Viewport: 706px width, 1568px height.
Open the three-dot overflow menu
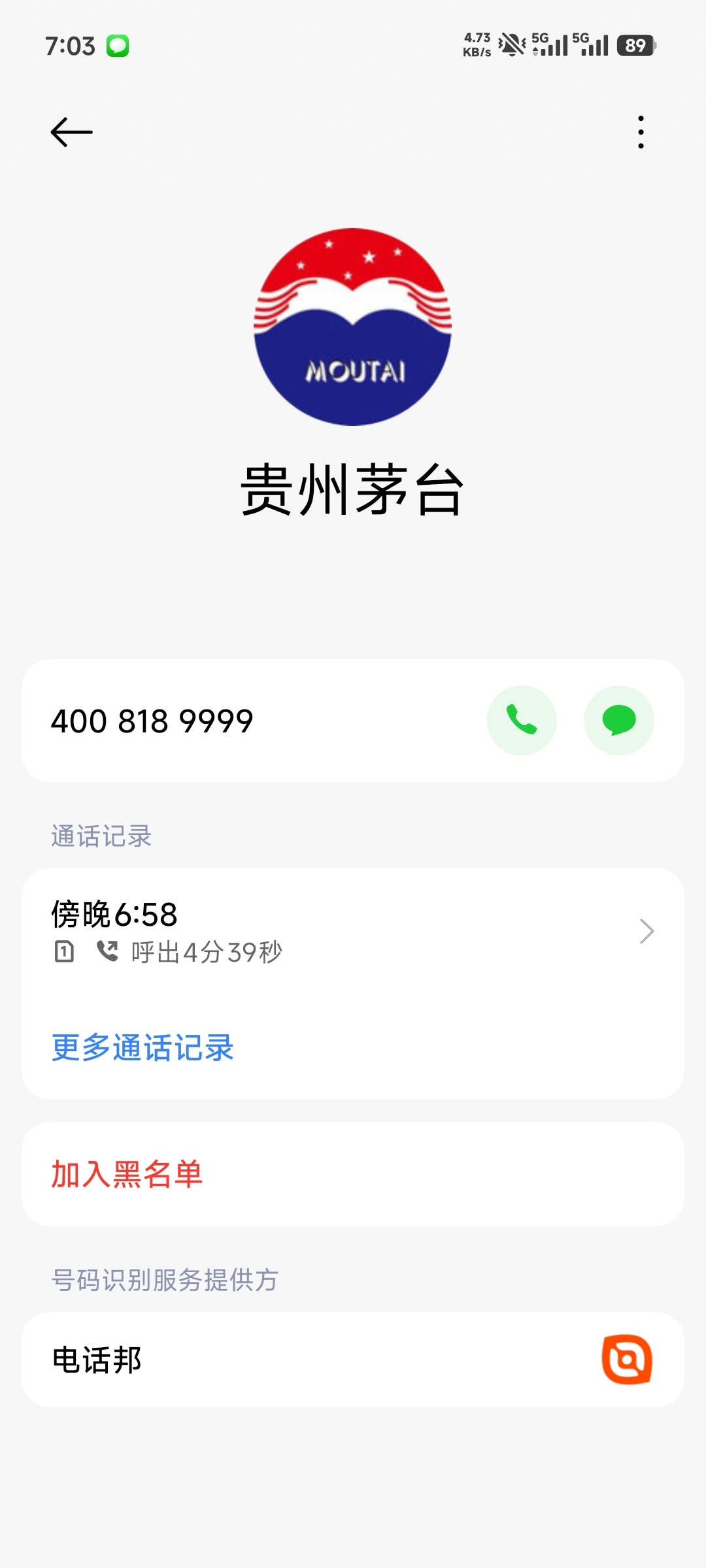[x=641, y=132]
